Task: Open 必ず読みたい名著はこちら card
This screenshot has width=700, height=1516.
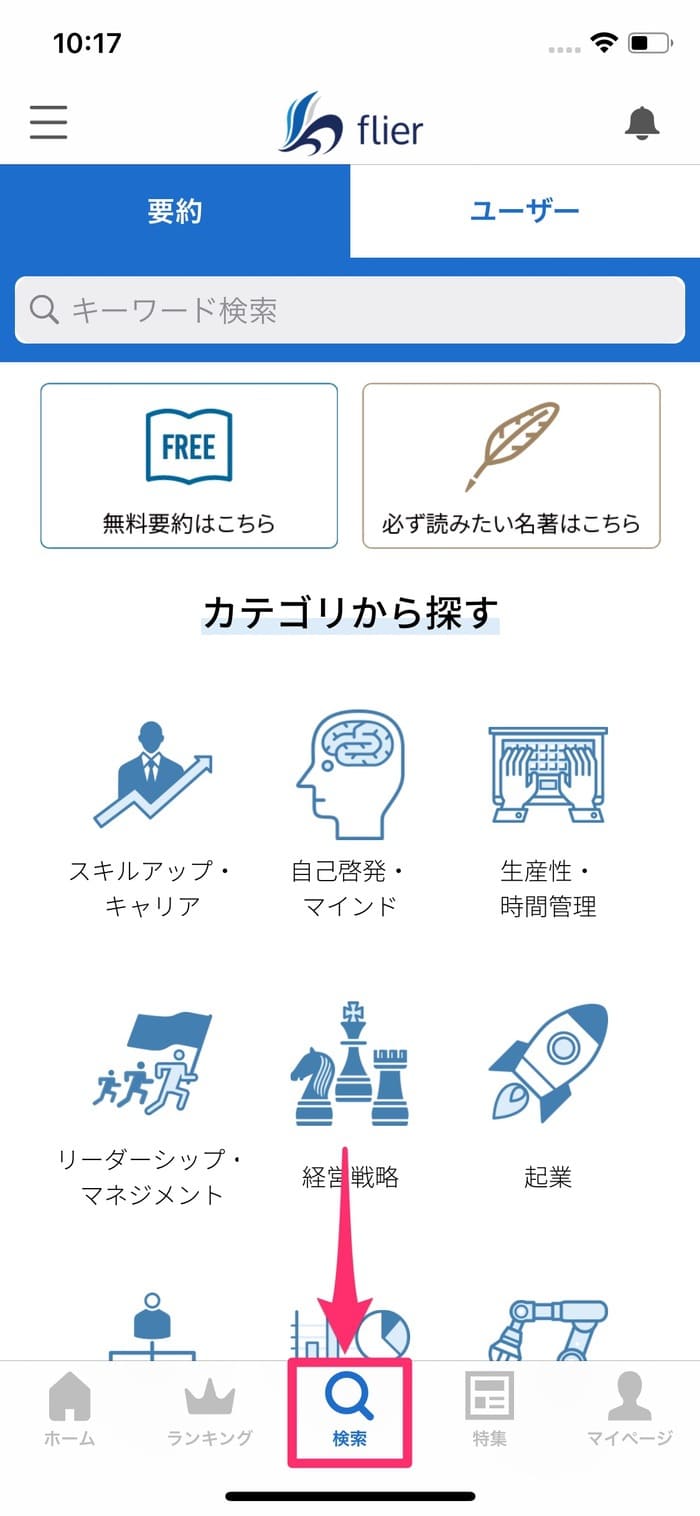Action: click(511, 466)
